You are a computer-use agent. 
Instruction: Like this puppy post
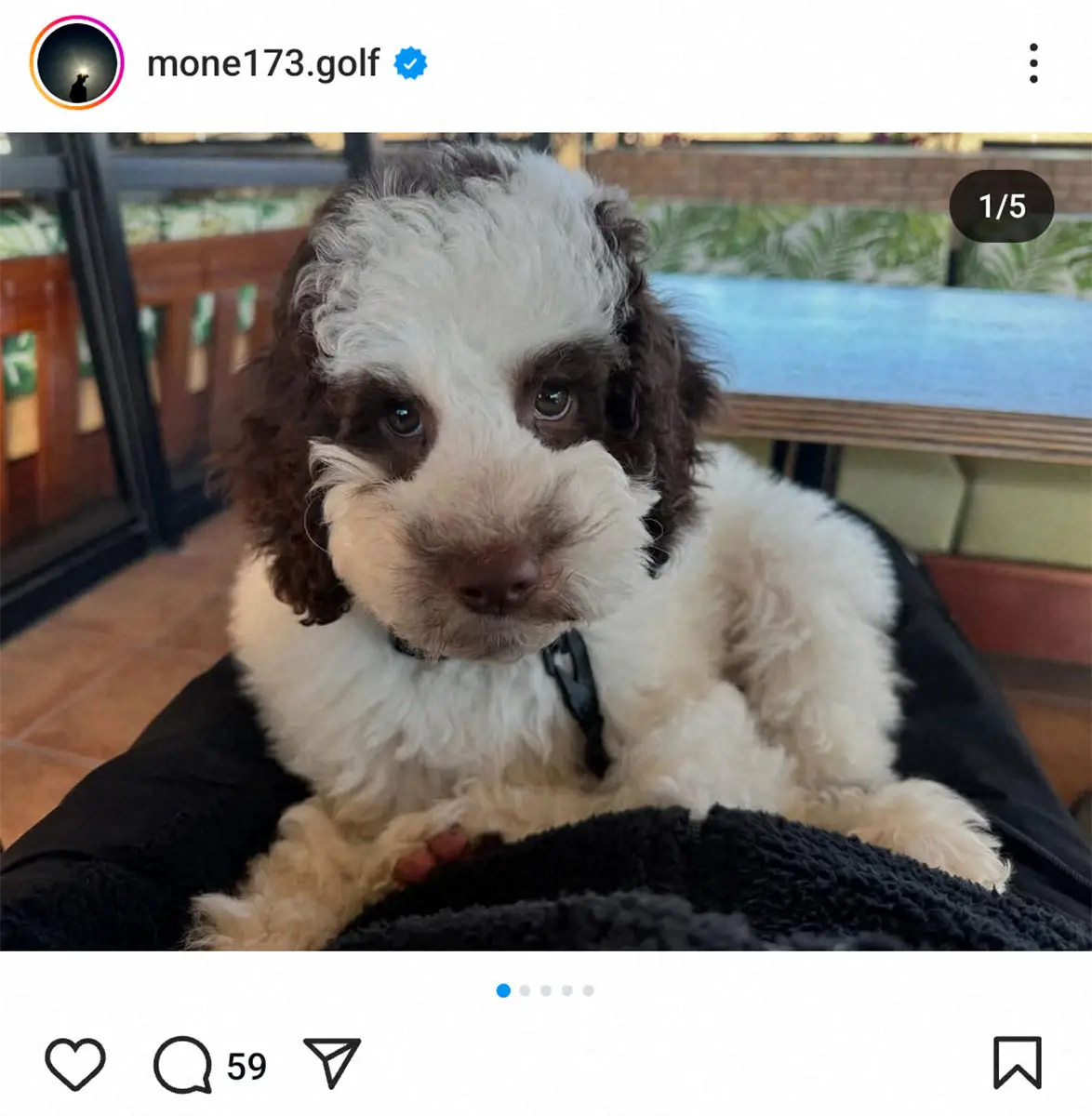[x=75, y=1064]
